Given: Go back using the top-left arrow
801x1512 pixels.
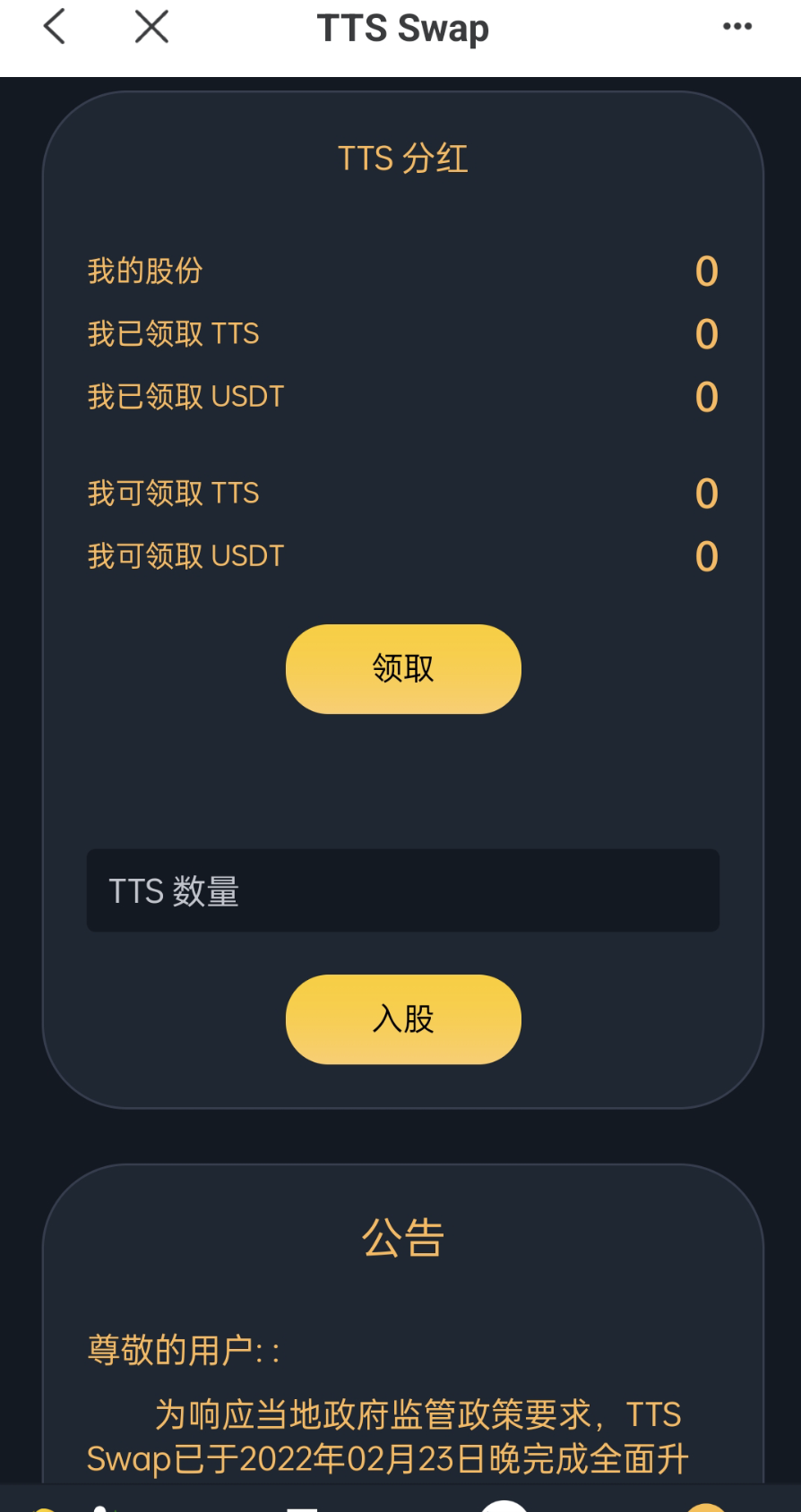Looking at the screenshot, I should [x=55, y=27].
